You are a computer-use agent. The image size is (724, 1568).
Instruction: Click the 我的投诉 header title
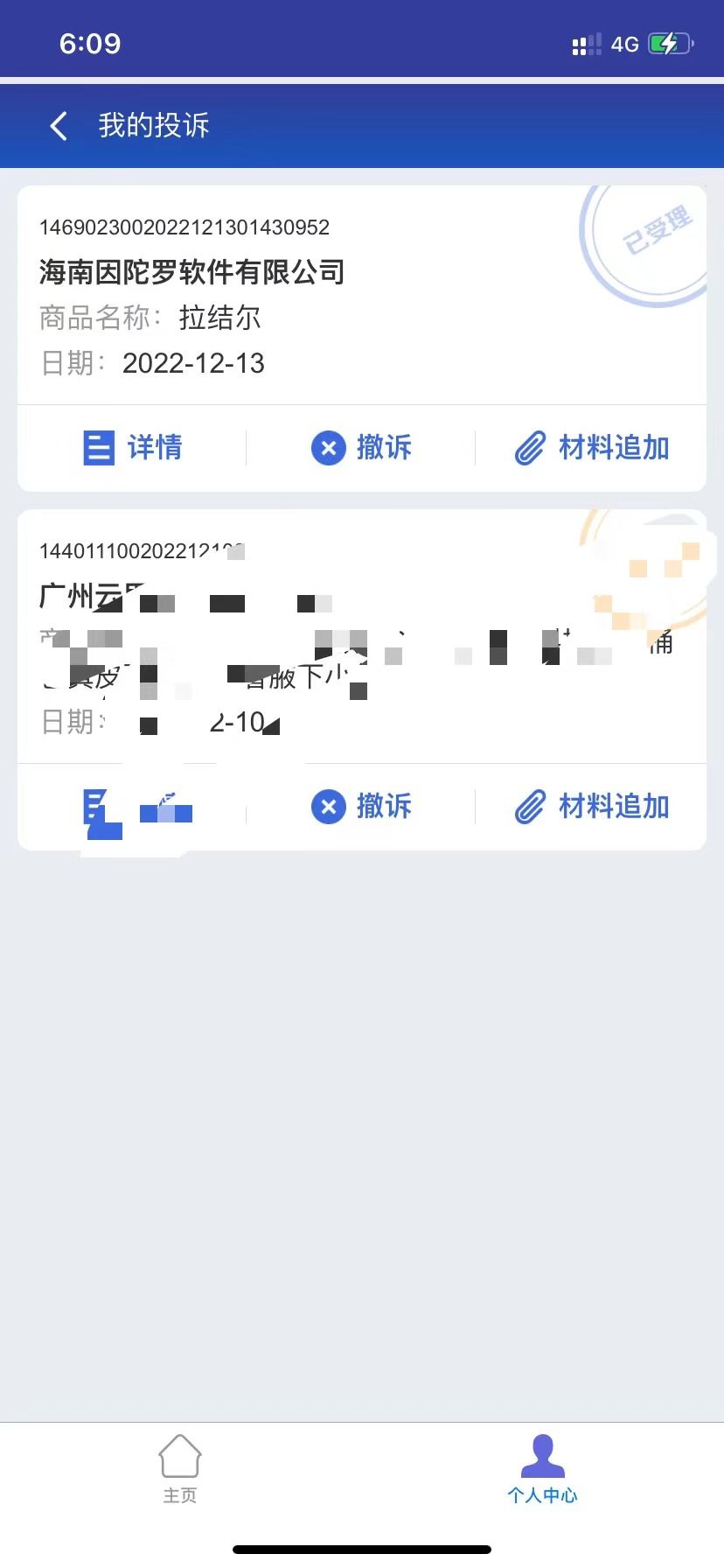click(153, 125)
